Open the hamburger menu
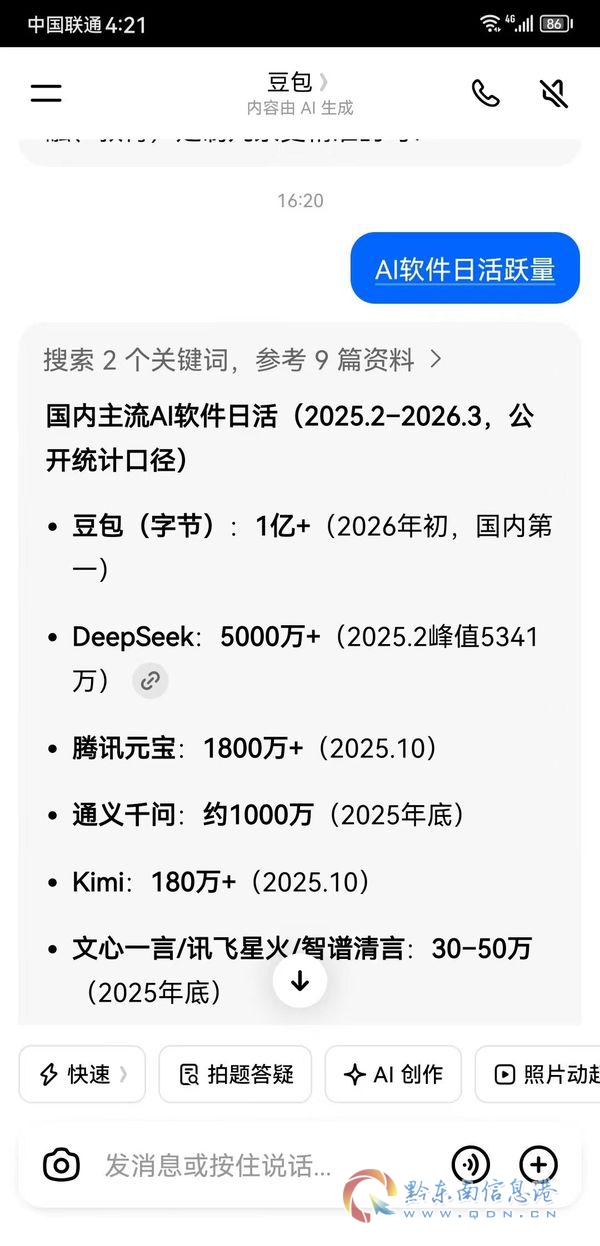Image resolution: width=600 pixels, height=1246 pixels. pos(46,93)
